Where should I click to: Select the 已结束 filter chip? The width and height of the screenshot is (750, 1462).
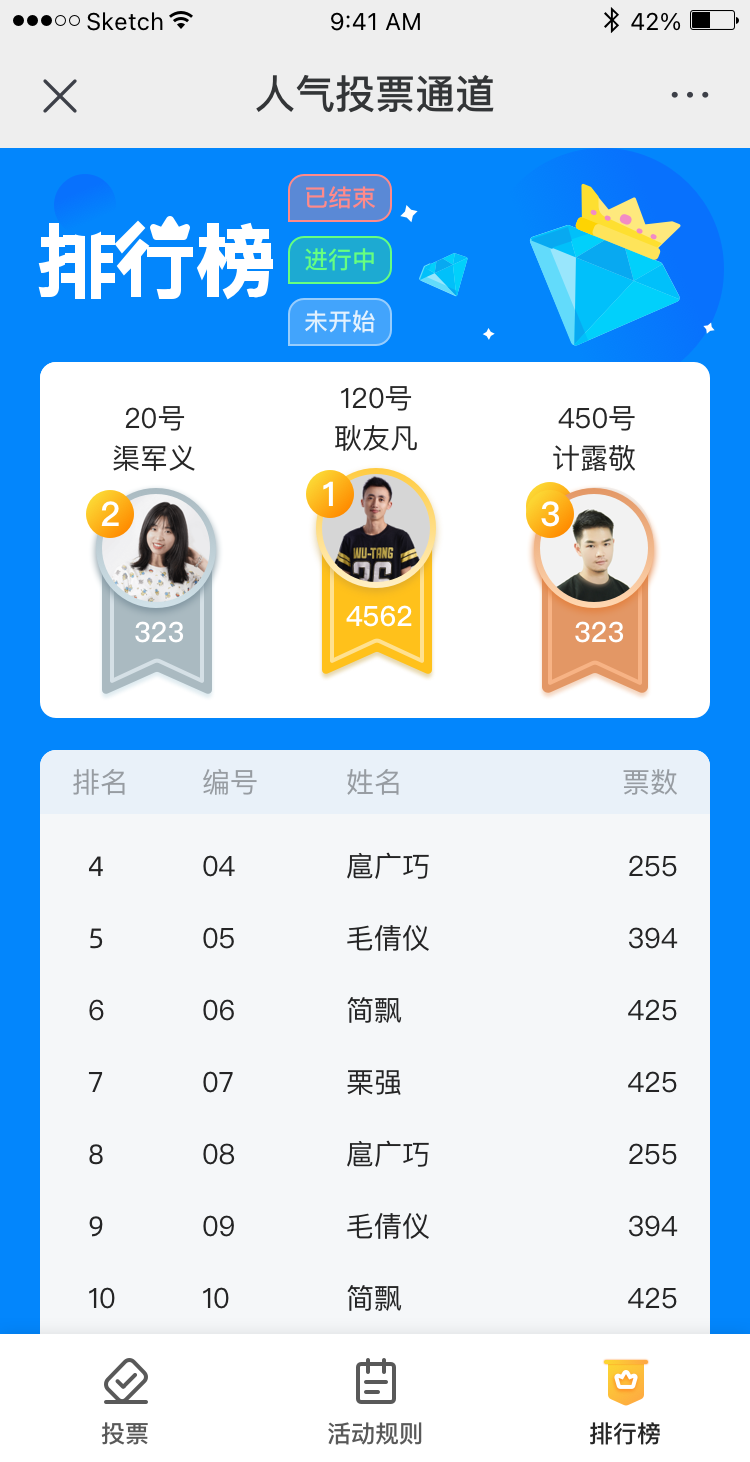point(340,198)
